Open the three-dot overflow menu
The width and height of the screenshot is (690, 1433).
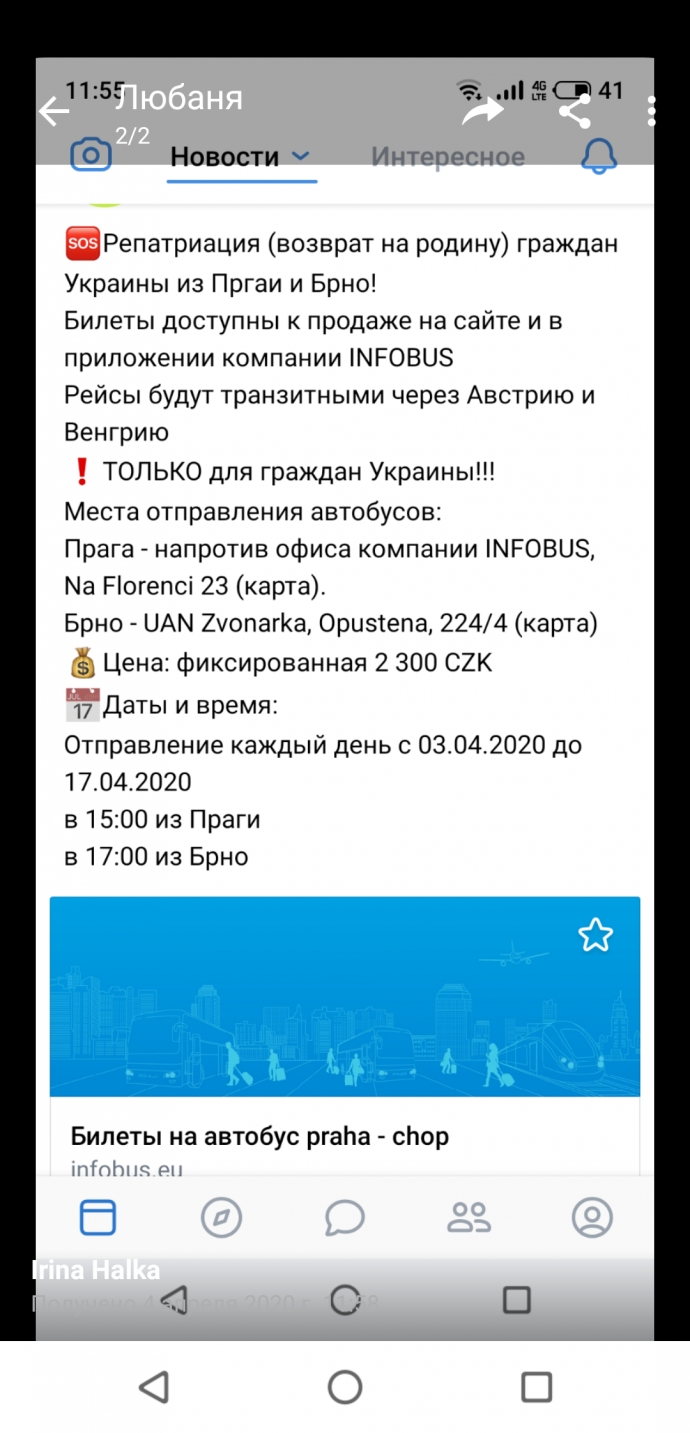pos(651,111)
